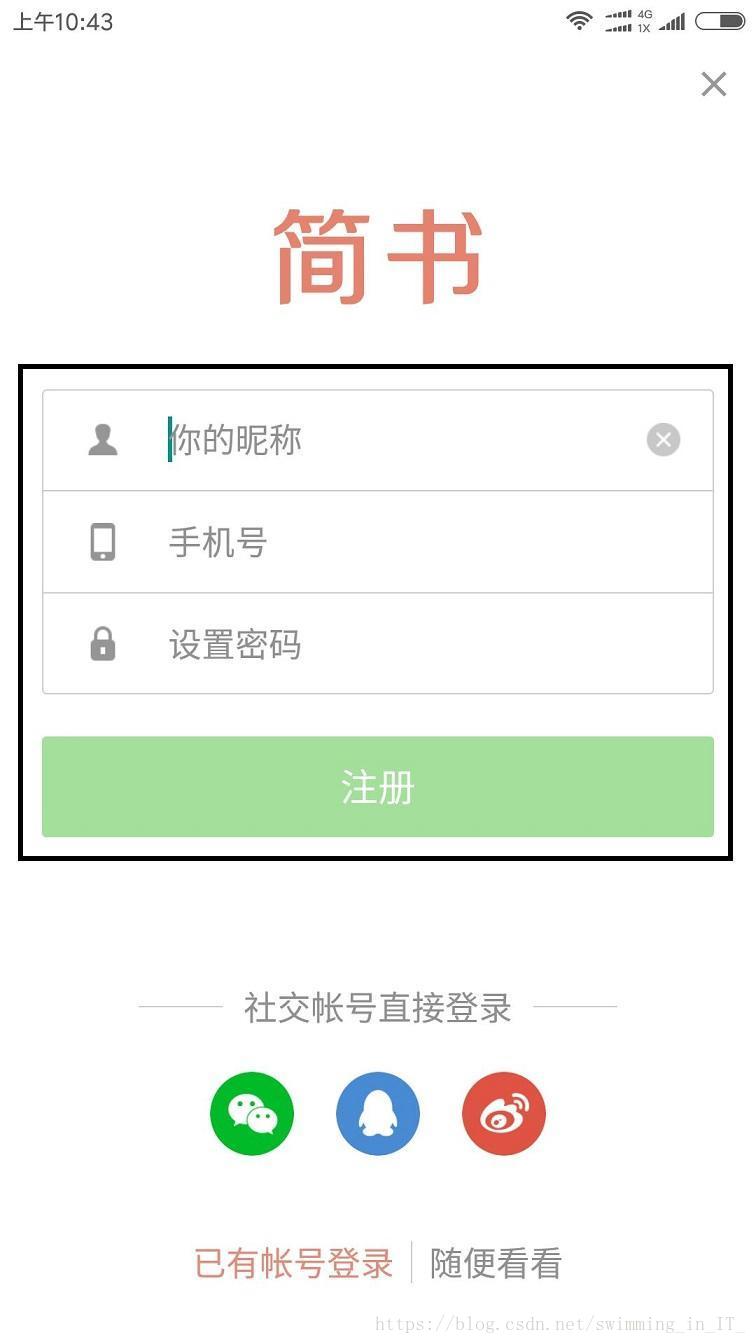Tap the green 注册 register button
This screenshot has width=756, height=1344.
pyautogui.click(x=377, y=787)
